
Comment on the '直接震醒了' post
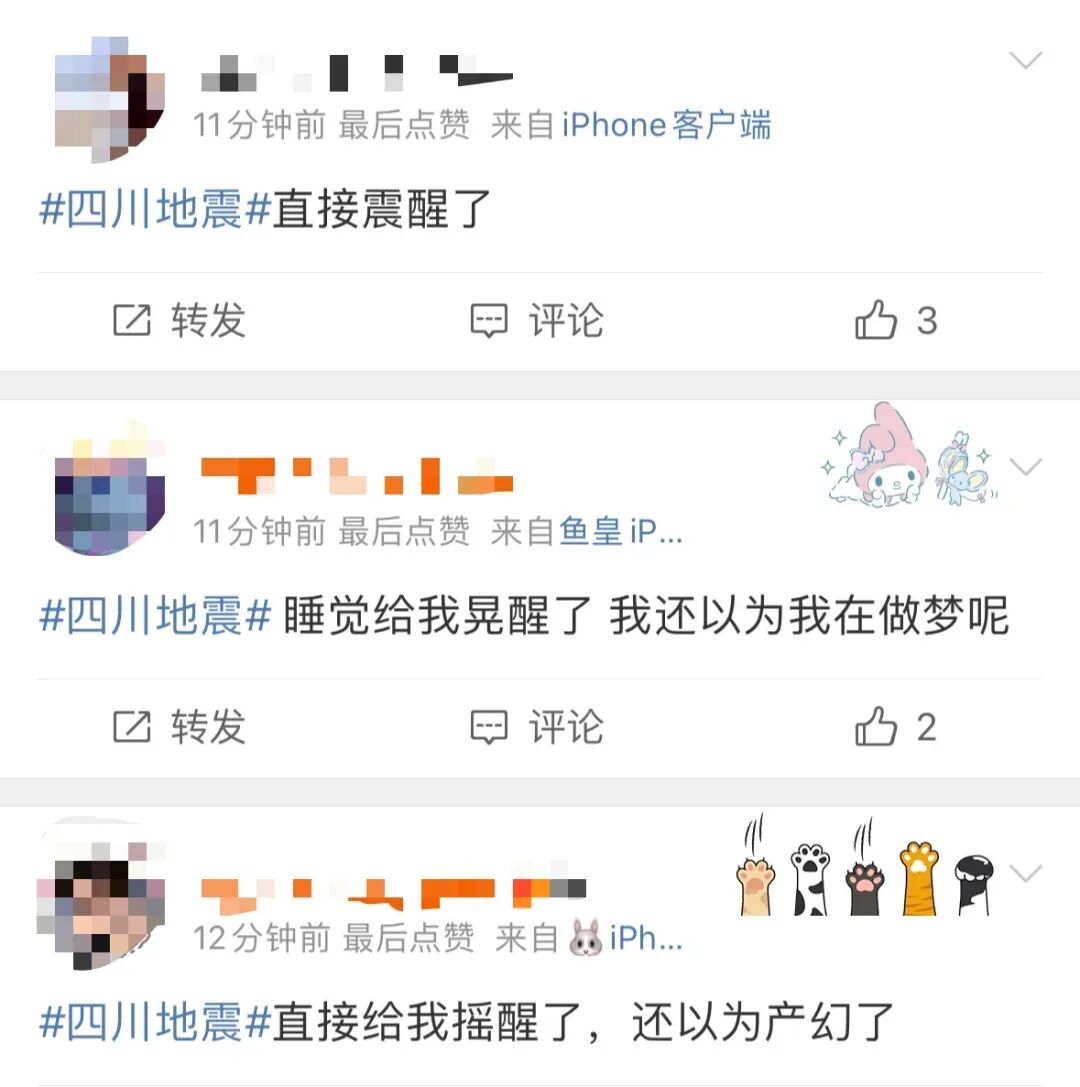pyautogui.click(x=538, y=321)
